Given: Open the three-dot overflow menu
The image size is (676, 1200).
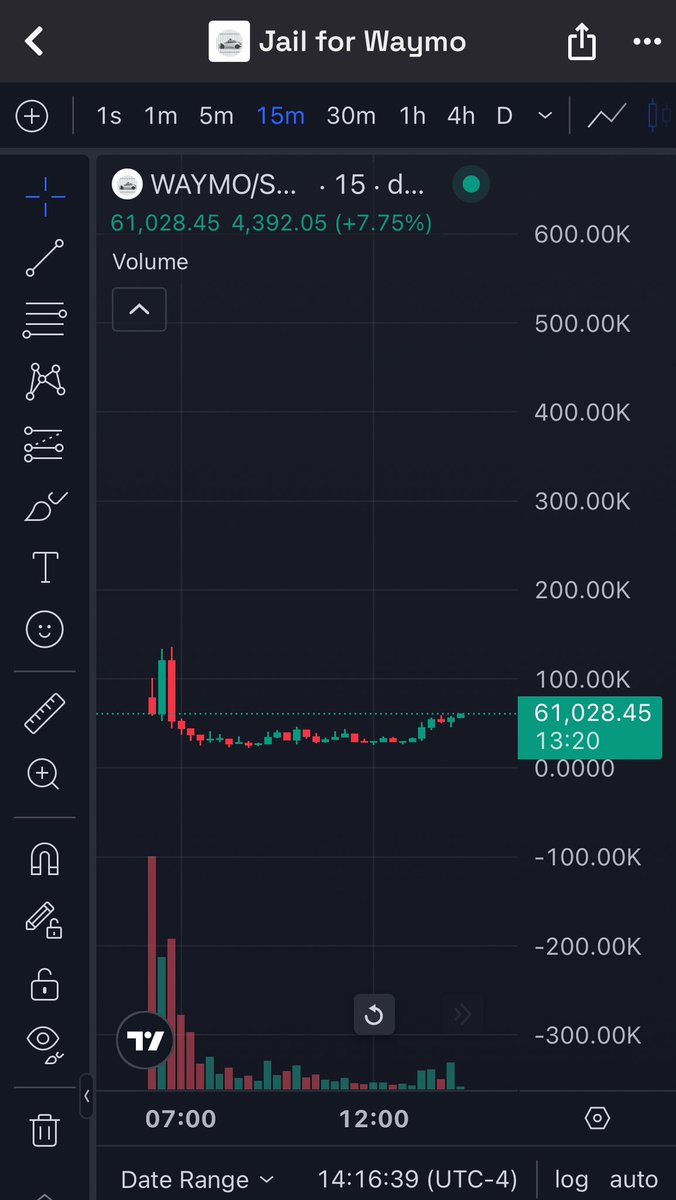Looking at the screenshot, I should [647, 42].
